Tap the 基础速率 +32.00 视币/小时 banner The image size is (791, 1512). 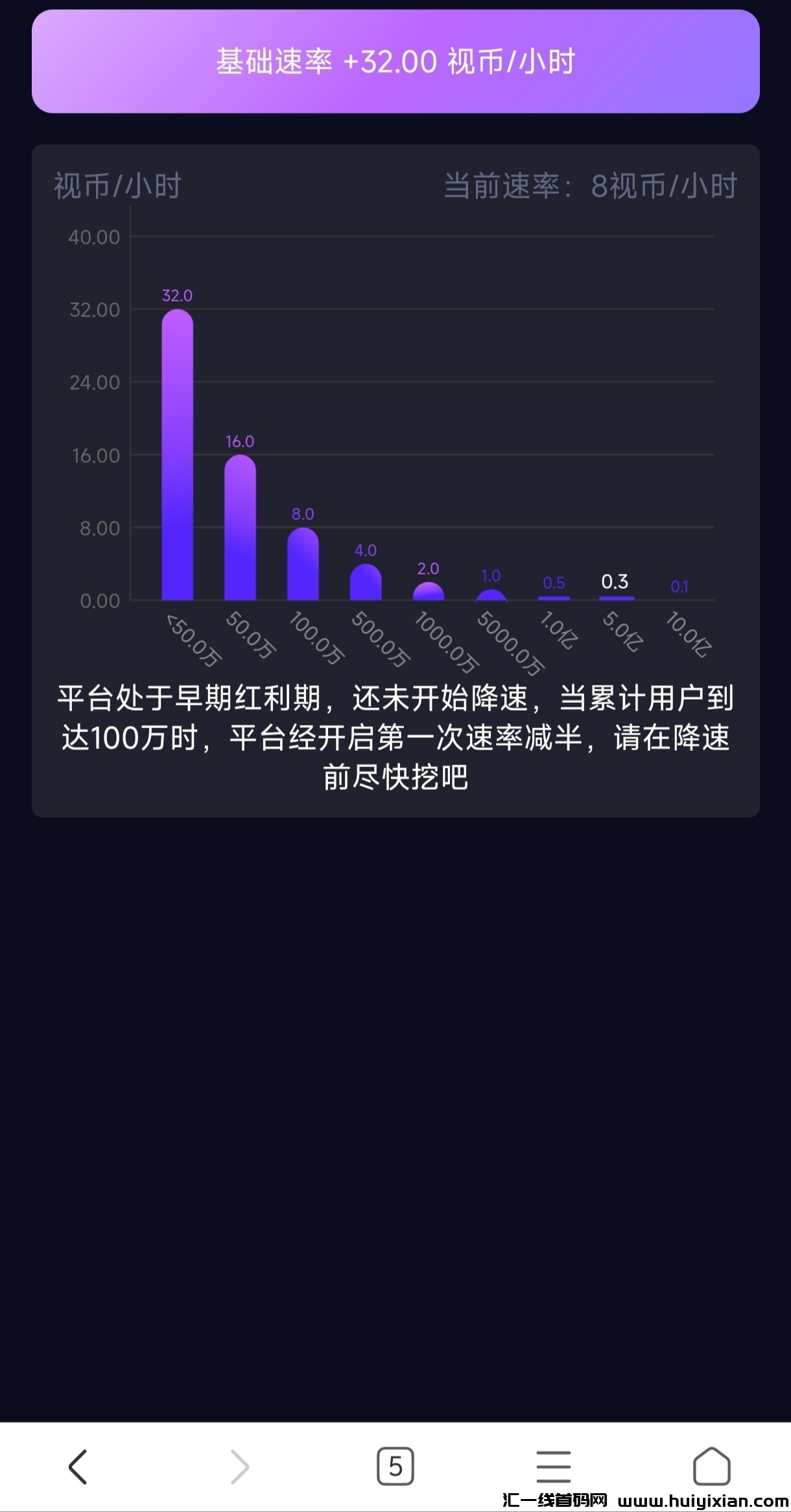coord(395,62)
